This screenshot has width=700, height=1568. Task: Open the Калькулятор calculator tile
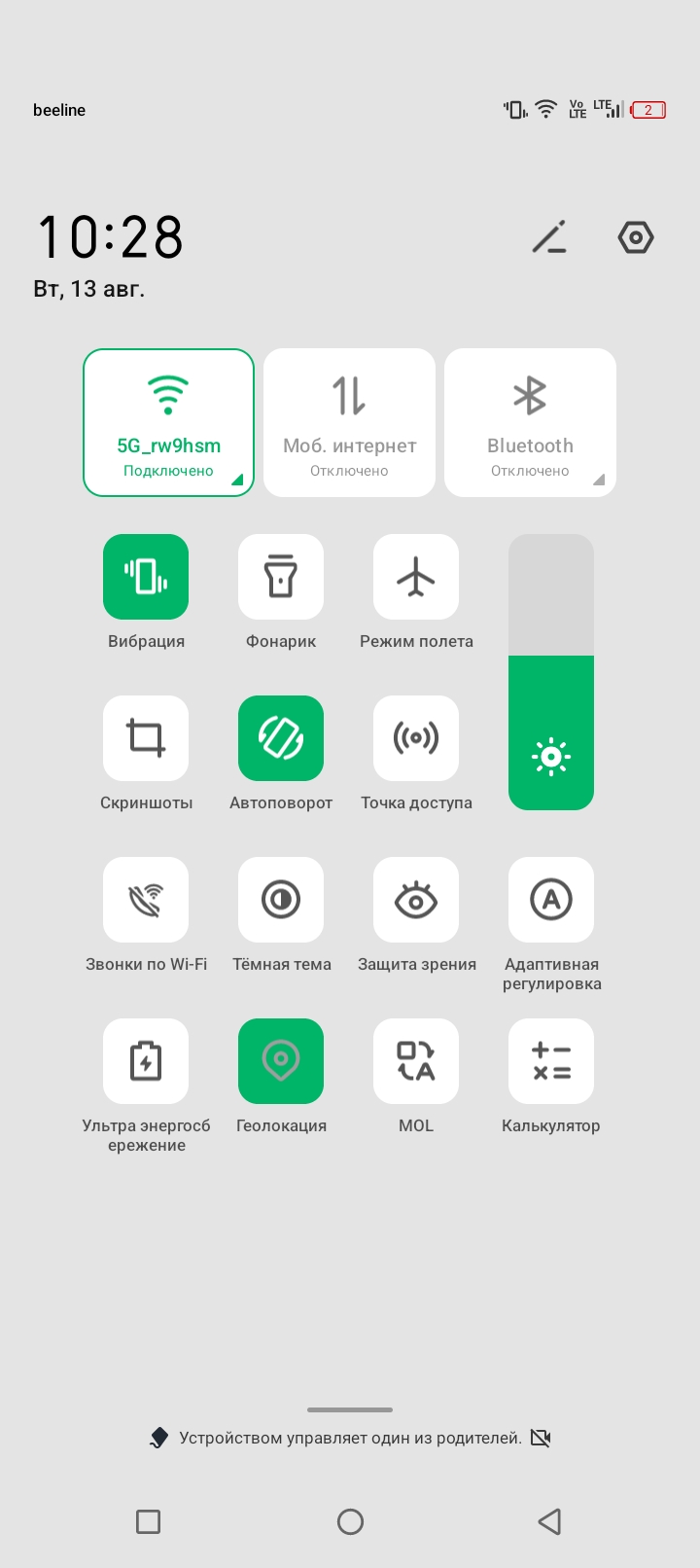point(551,1061)
